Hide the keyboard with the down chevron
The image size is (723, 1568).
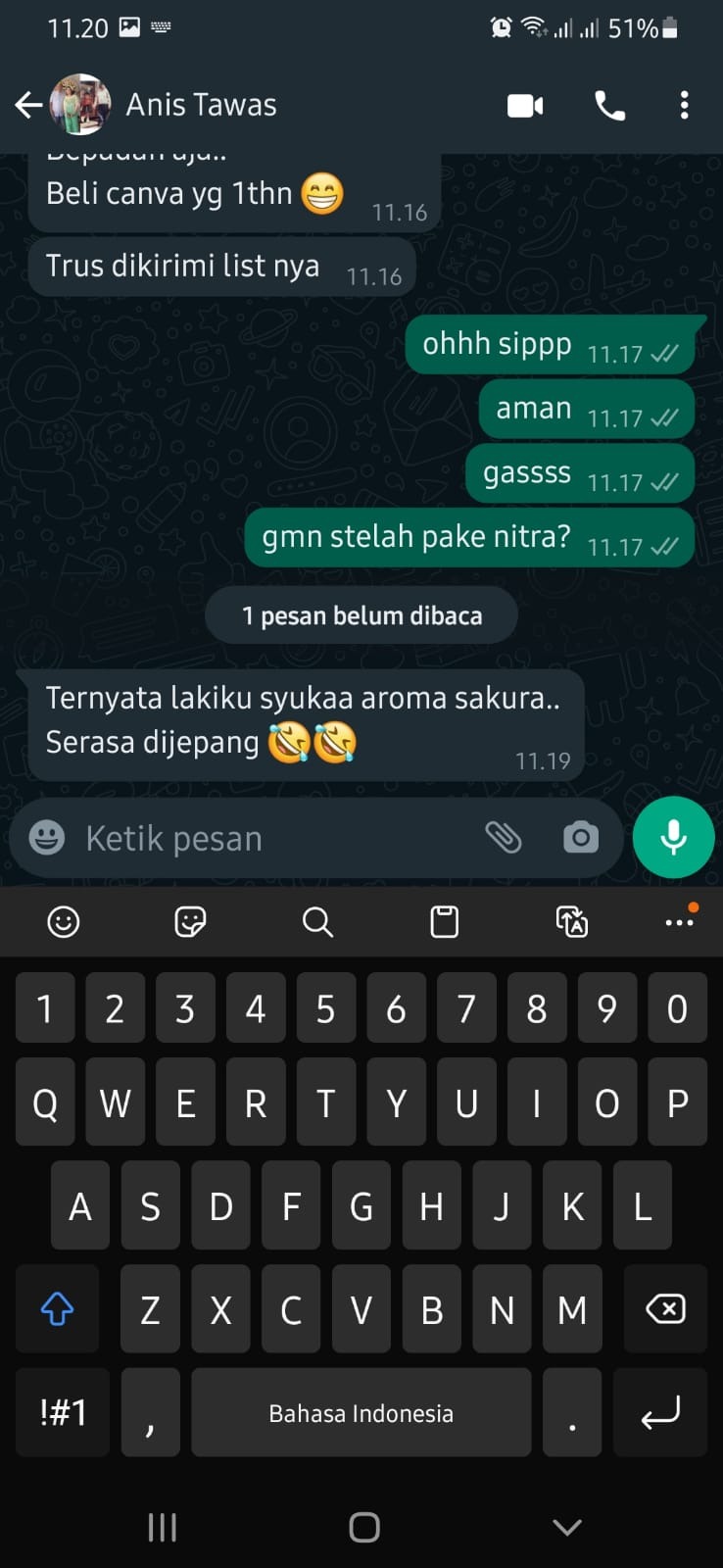567,1527
